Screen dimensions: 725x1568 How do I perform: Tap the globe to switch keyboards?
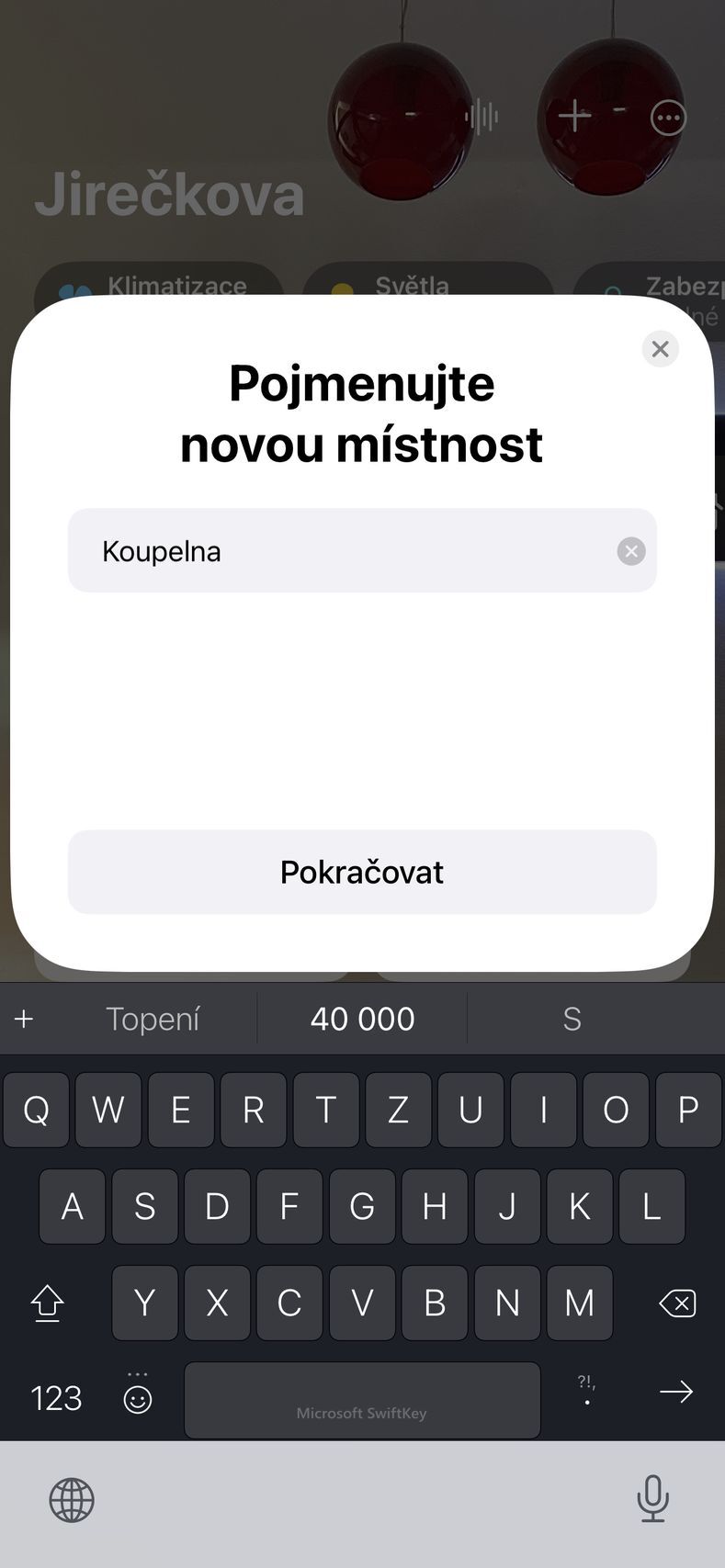pos(72,1500)
